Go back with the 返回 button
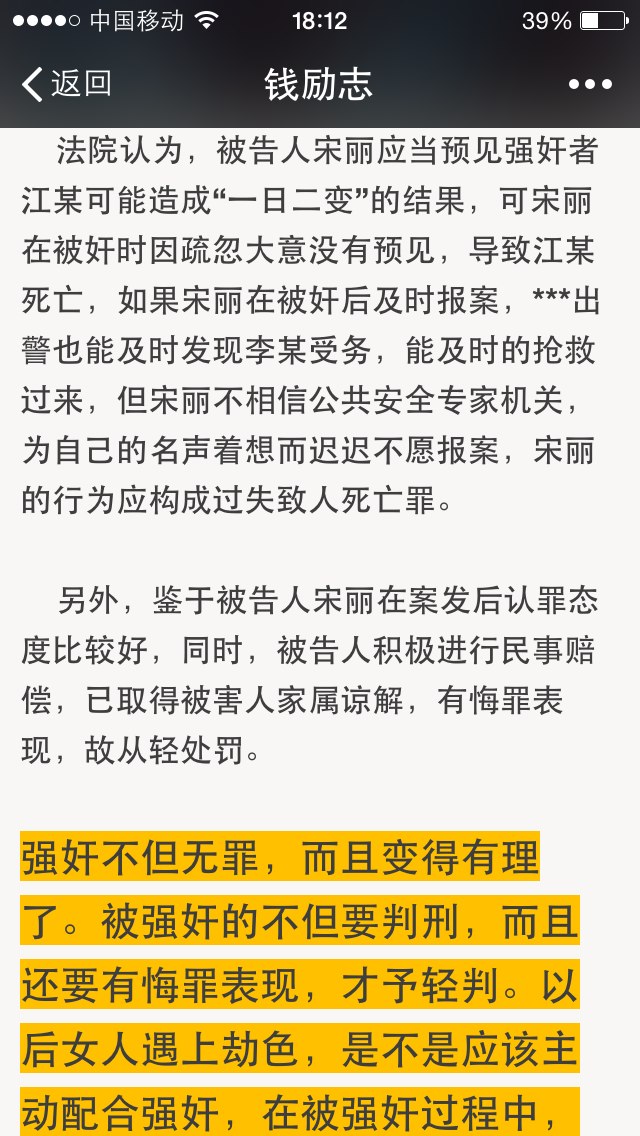Viewport: 640px width, 1136px height. click(x=66, y=84)
